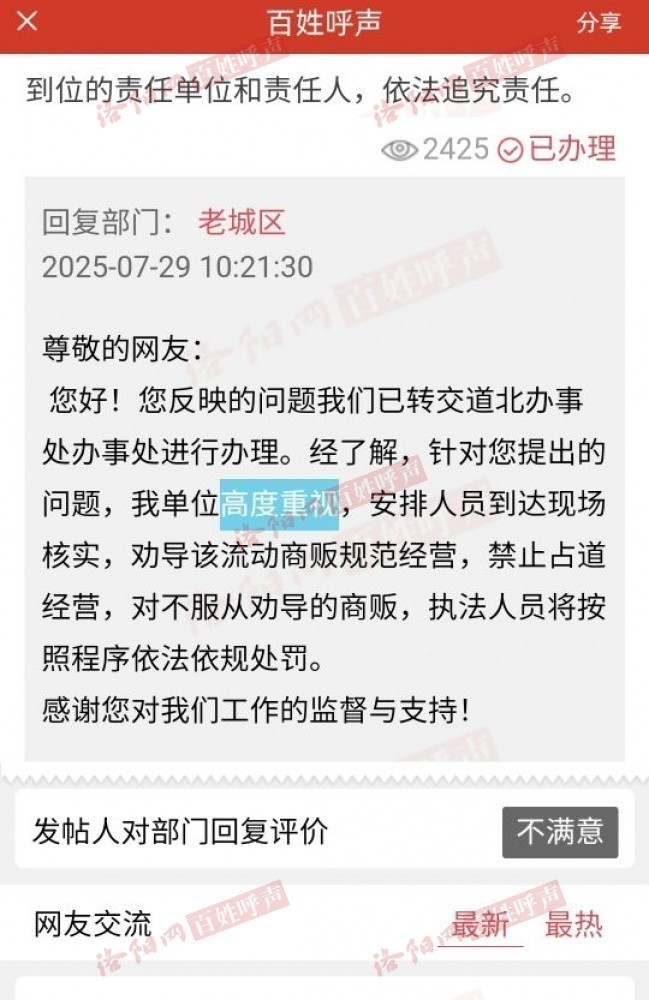Close the 百姓呼声 page

pyautogui.click(x=28, y=21)
